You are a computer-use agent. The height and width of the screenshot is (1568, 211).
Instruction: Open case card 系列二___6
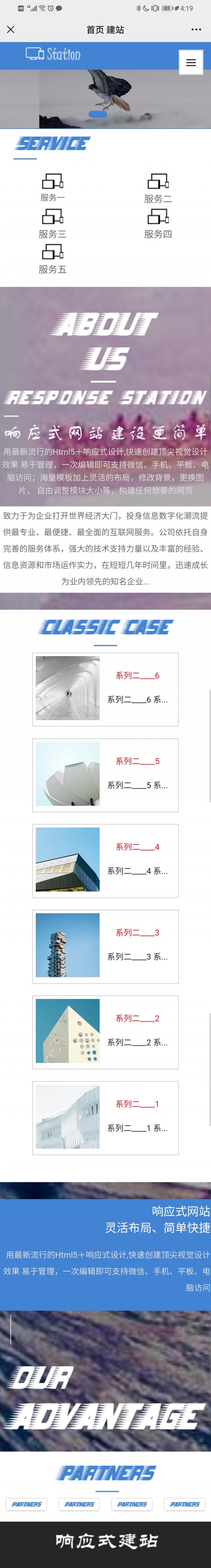coord(105,689)
